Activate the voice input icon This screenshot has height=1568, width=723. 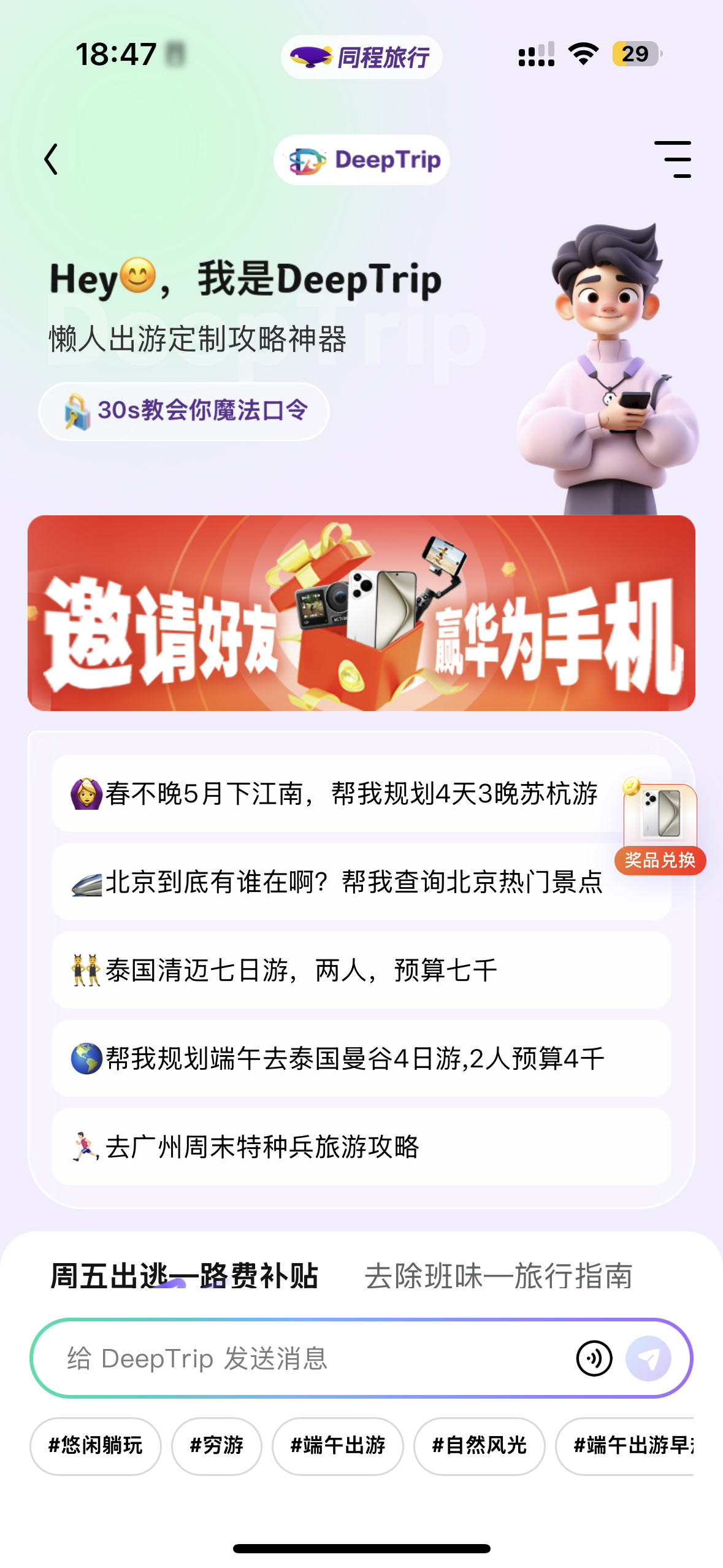coord(594,1358)
